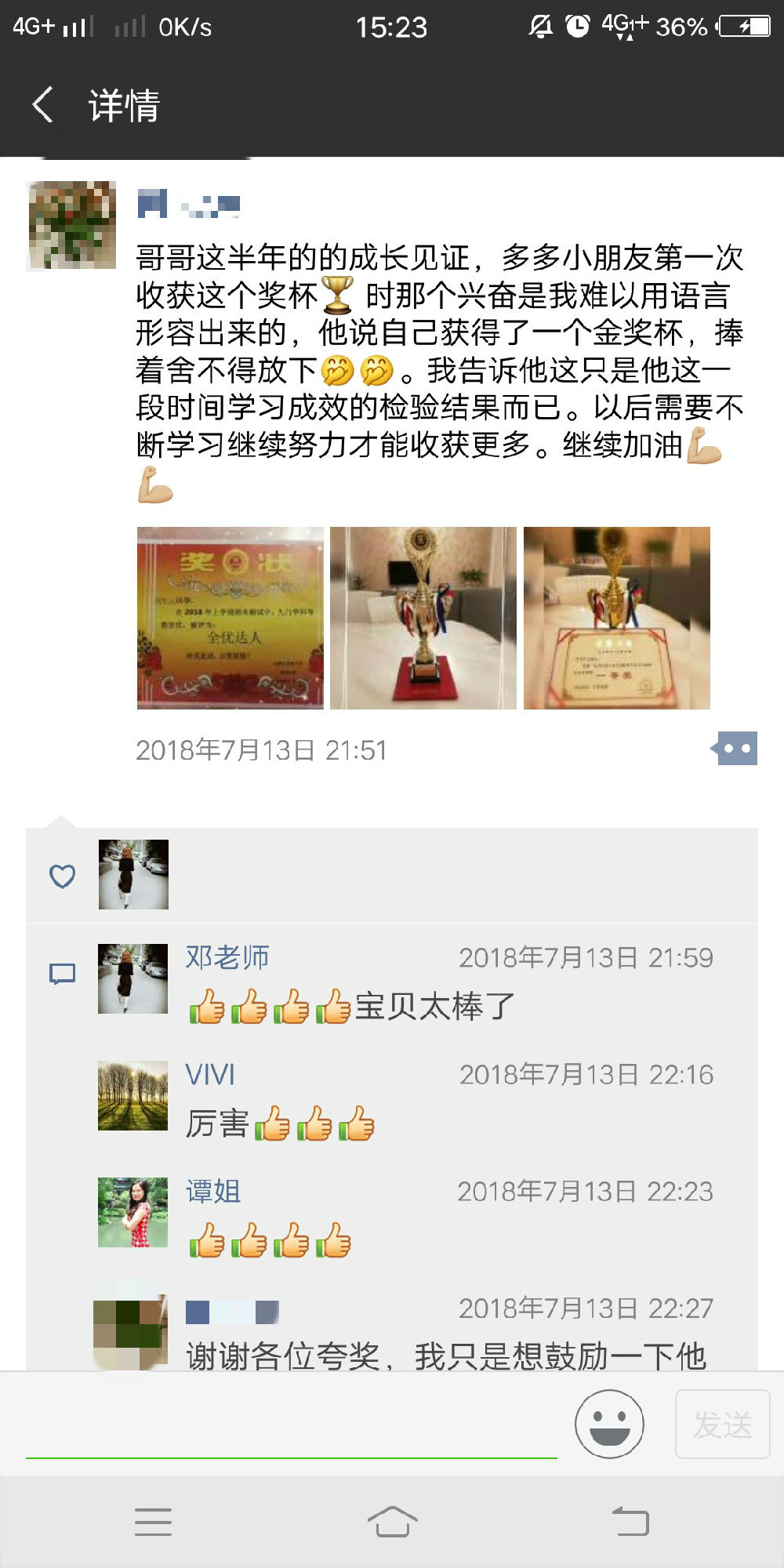Focus the comment text input field
Image resolution: width=784 pixels, height=1568 pixels.
click(x=290, y=1425)
